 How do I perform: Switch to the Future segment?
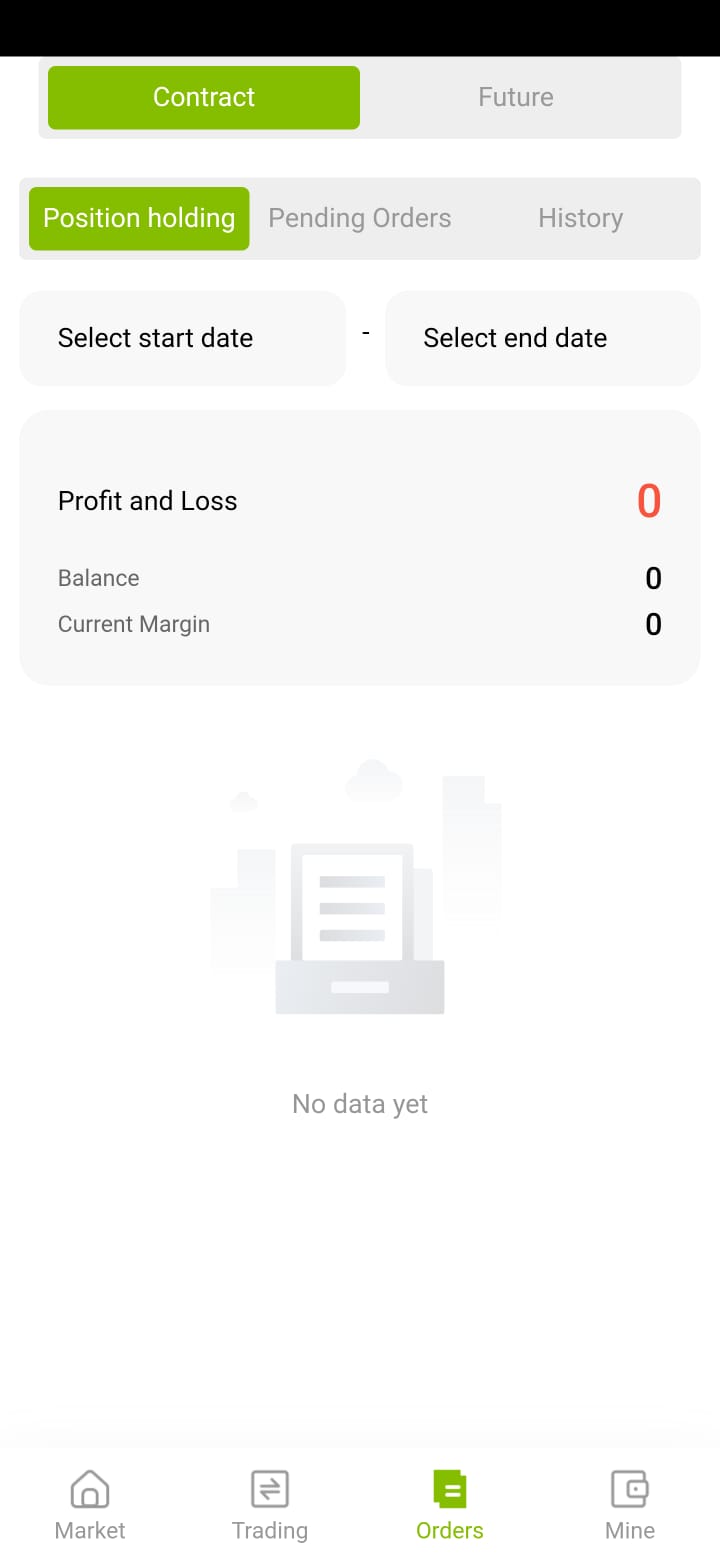(x=516, y=97)
